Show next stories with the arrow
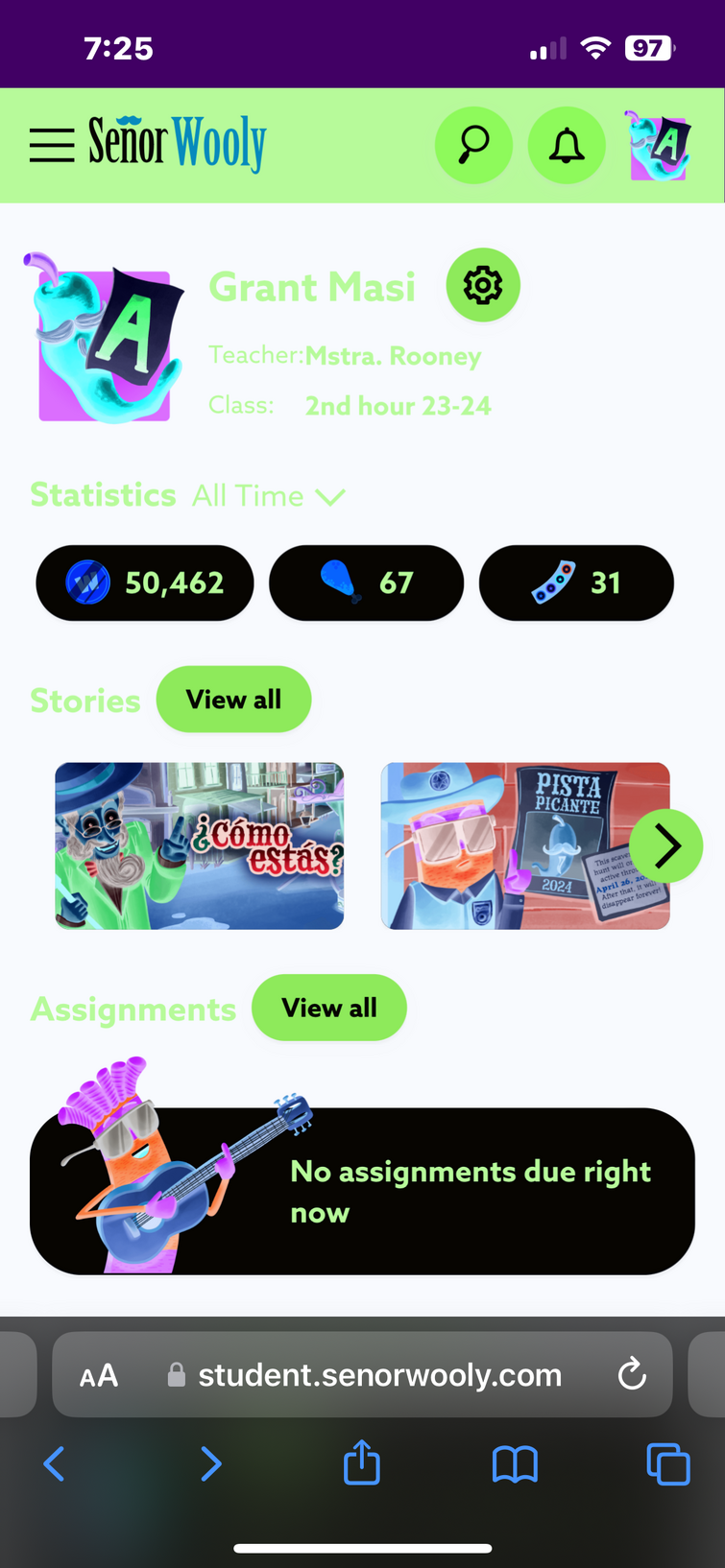 tap(666, 845)
